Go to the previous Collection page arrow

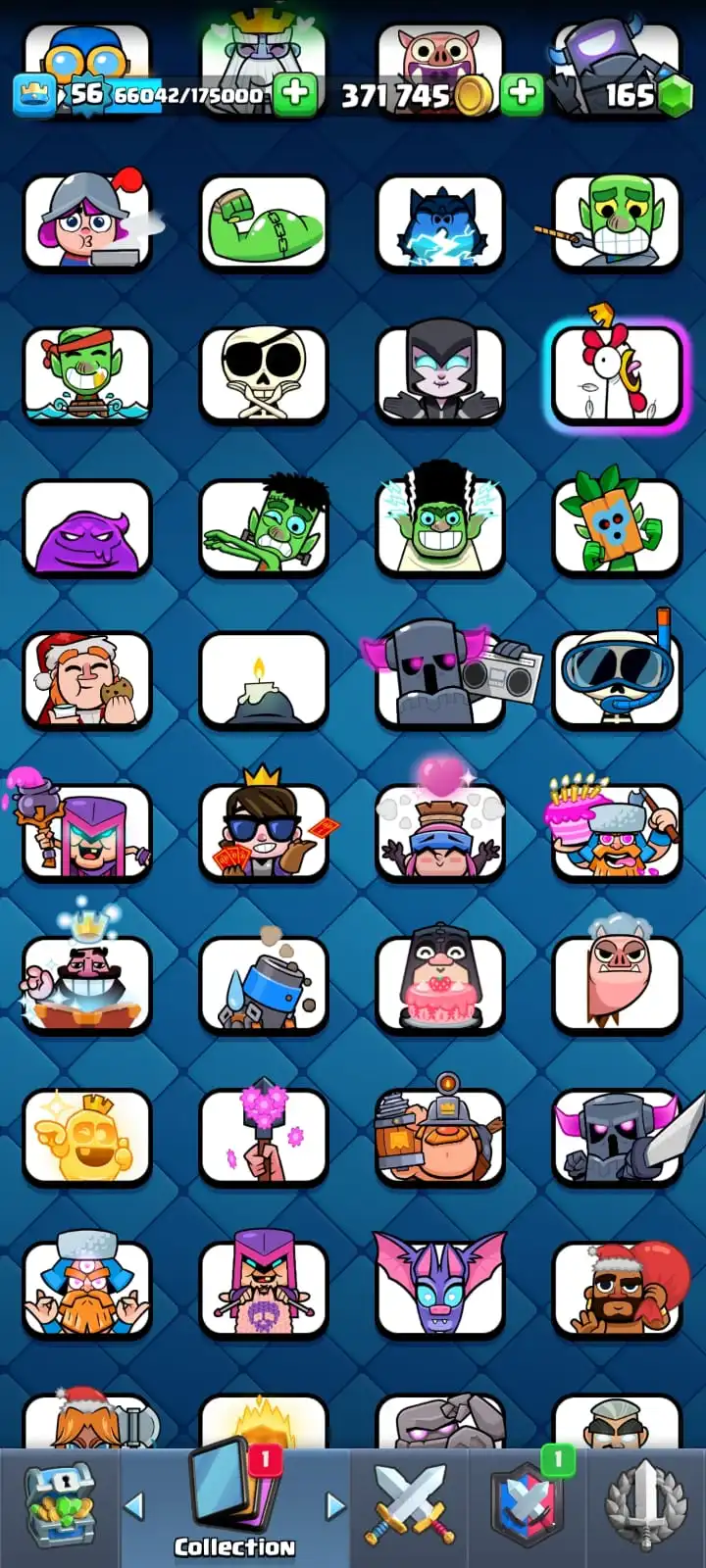click(x=134, y=1506)
